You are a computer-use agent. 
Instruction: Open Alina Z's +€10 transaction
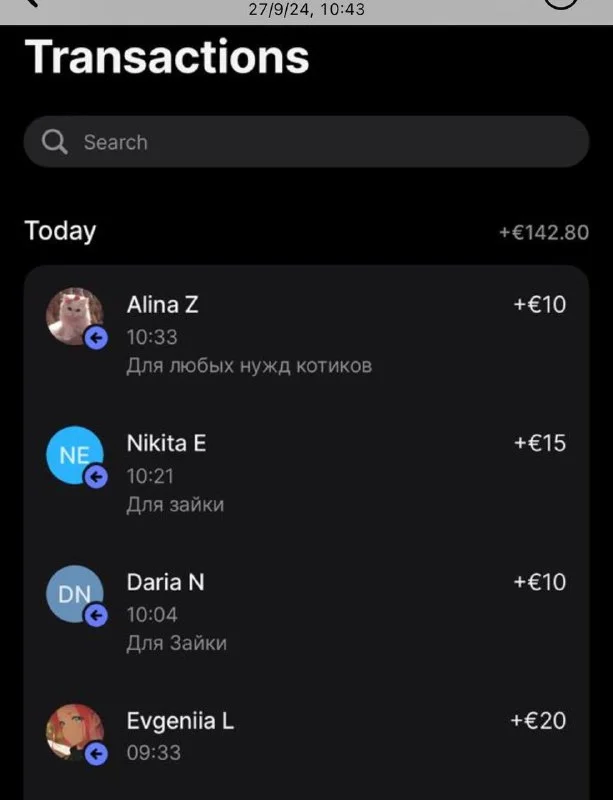click(306, 334)
